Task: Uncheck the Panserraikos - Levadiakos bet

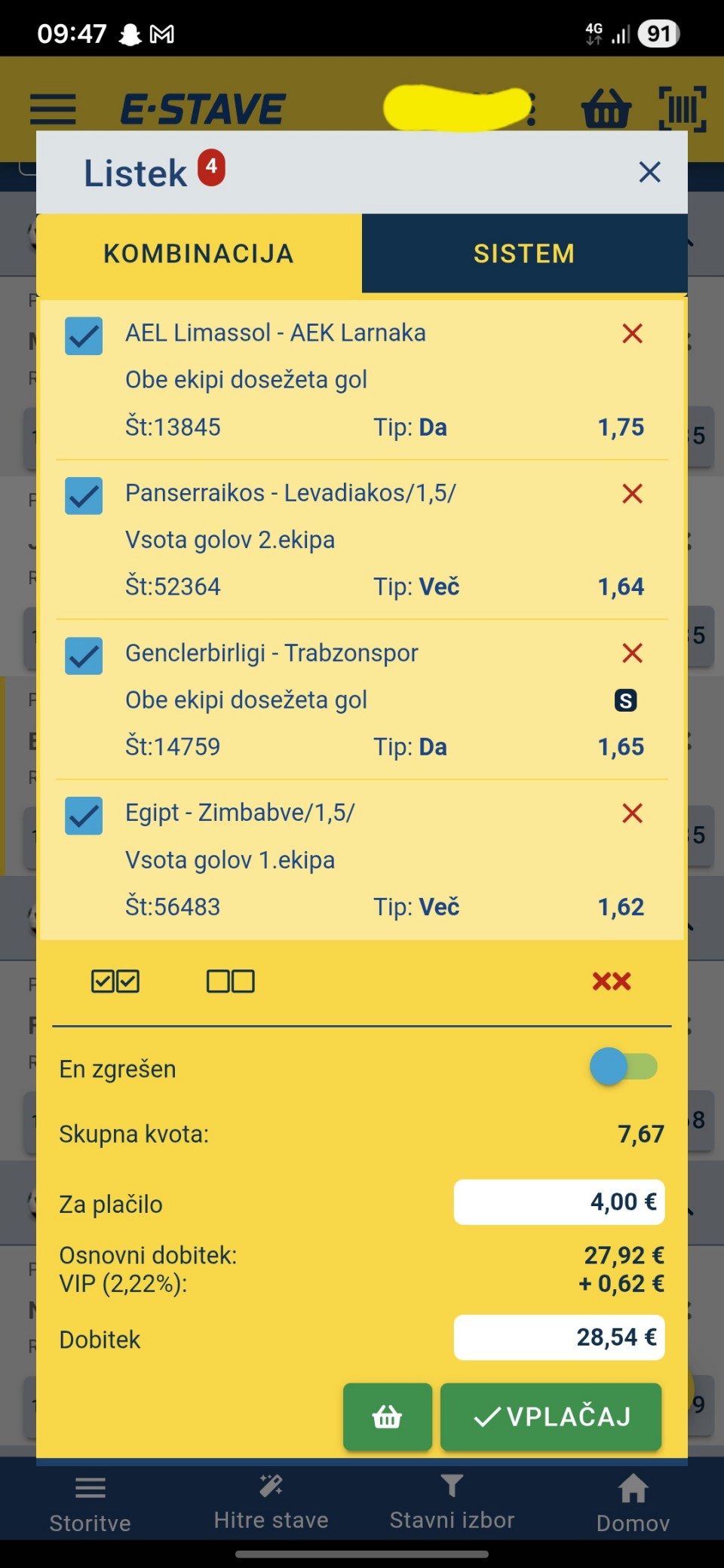Action: click(84, 495)
